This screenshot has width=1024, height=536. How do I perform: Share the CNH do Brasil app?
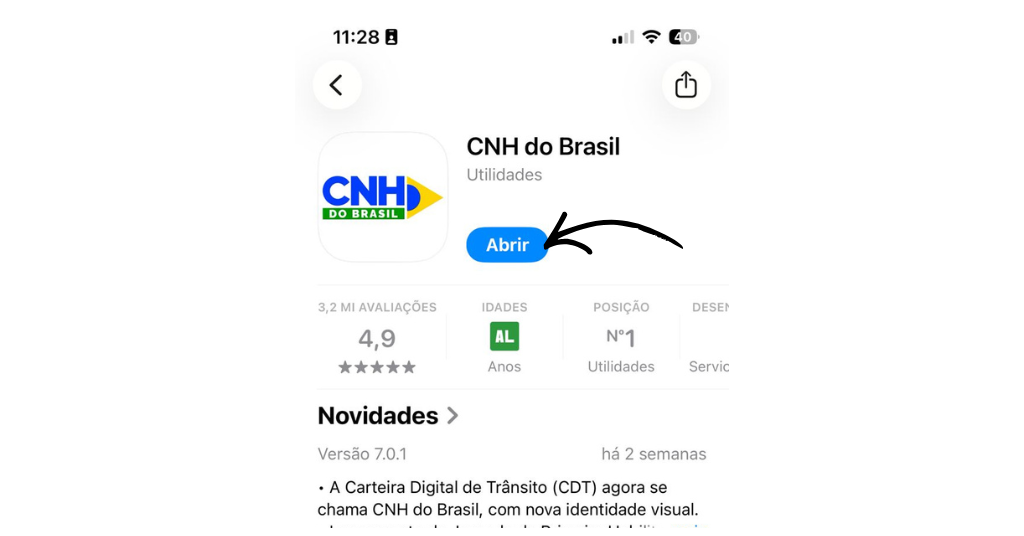[x=686, y=85]
